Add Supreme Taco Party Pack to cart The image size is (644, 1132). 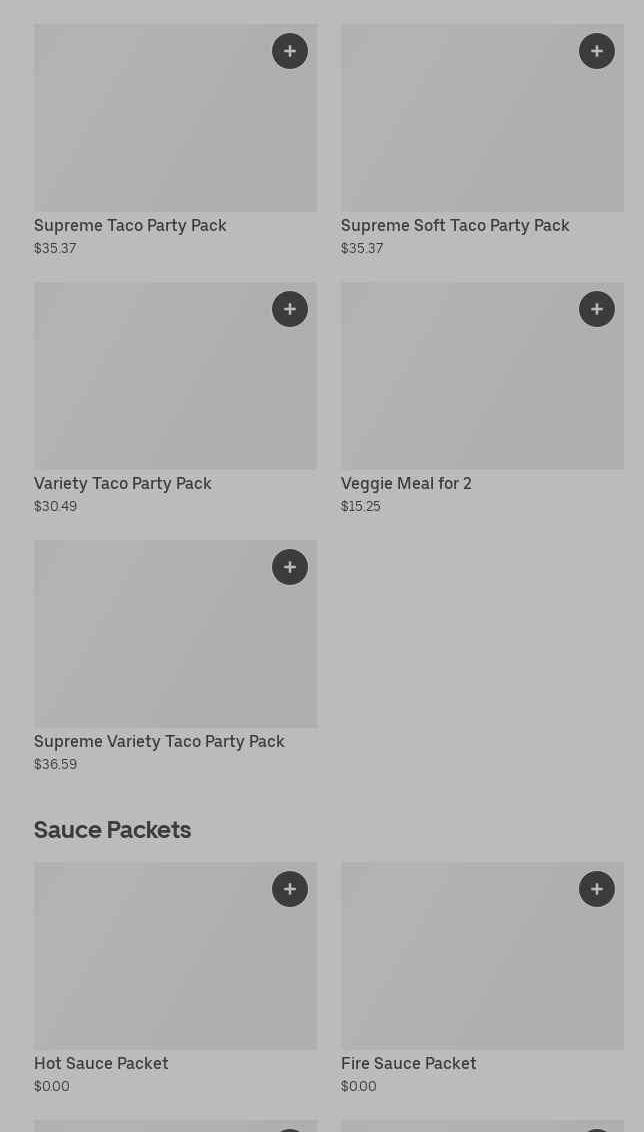click(290, 51)
